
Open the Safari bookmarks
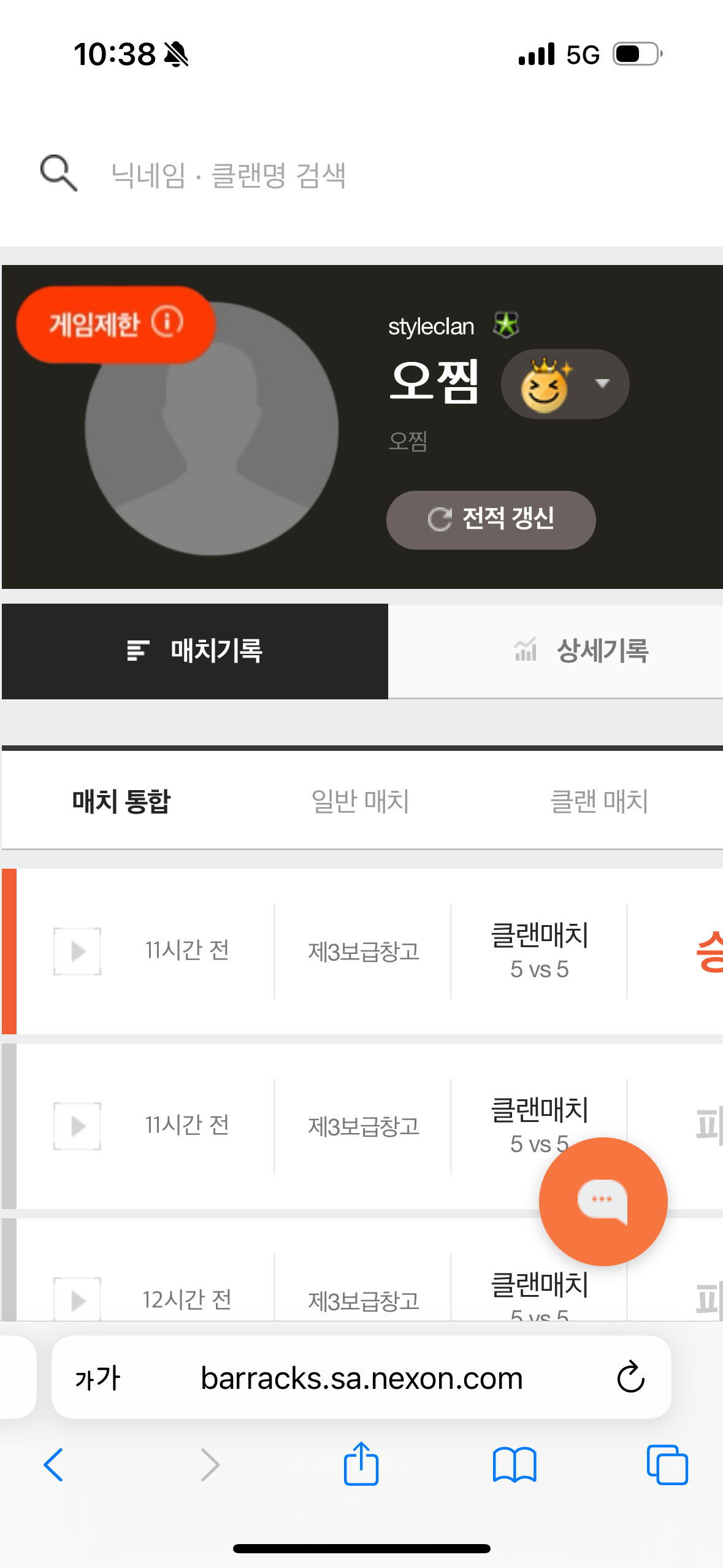click(x=514, y=1465)
